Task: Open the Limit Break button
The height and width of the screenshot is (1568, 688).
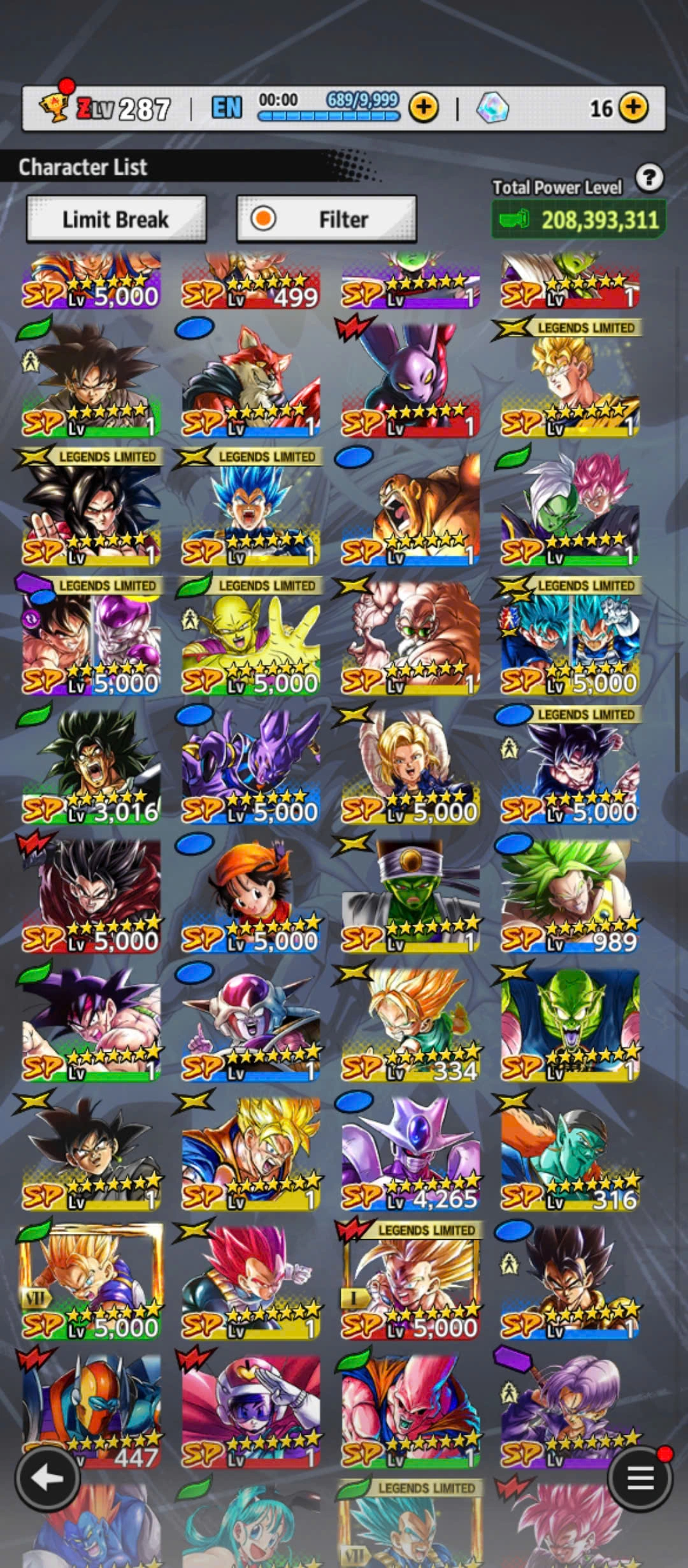Action: (x=116, y=219)
